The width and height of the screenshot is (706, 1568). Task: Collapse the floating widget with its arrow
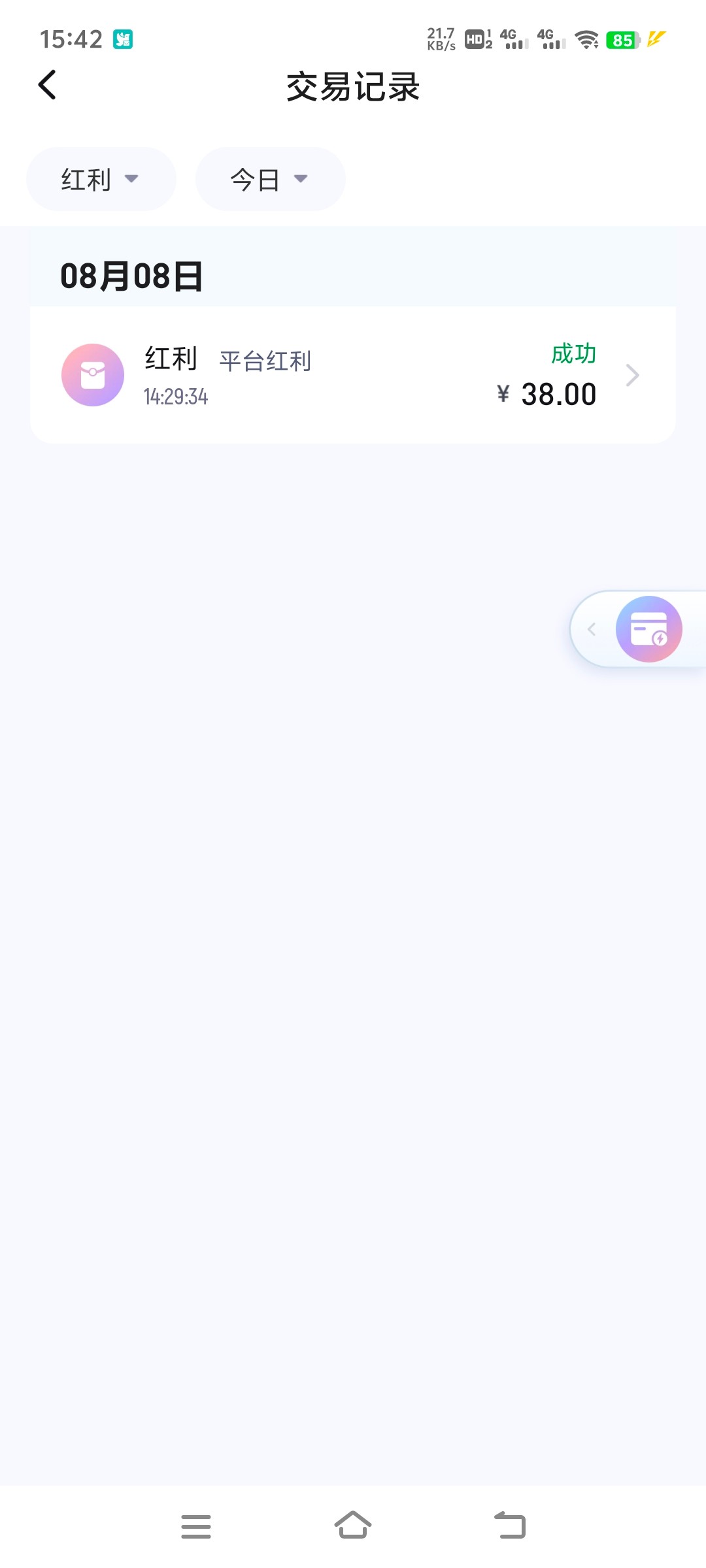592,629
